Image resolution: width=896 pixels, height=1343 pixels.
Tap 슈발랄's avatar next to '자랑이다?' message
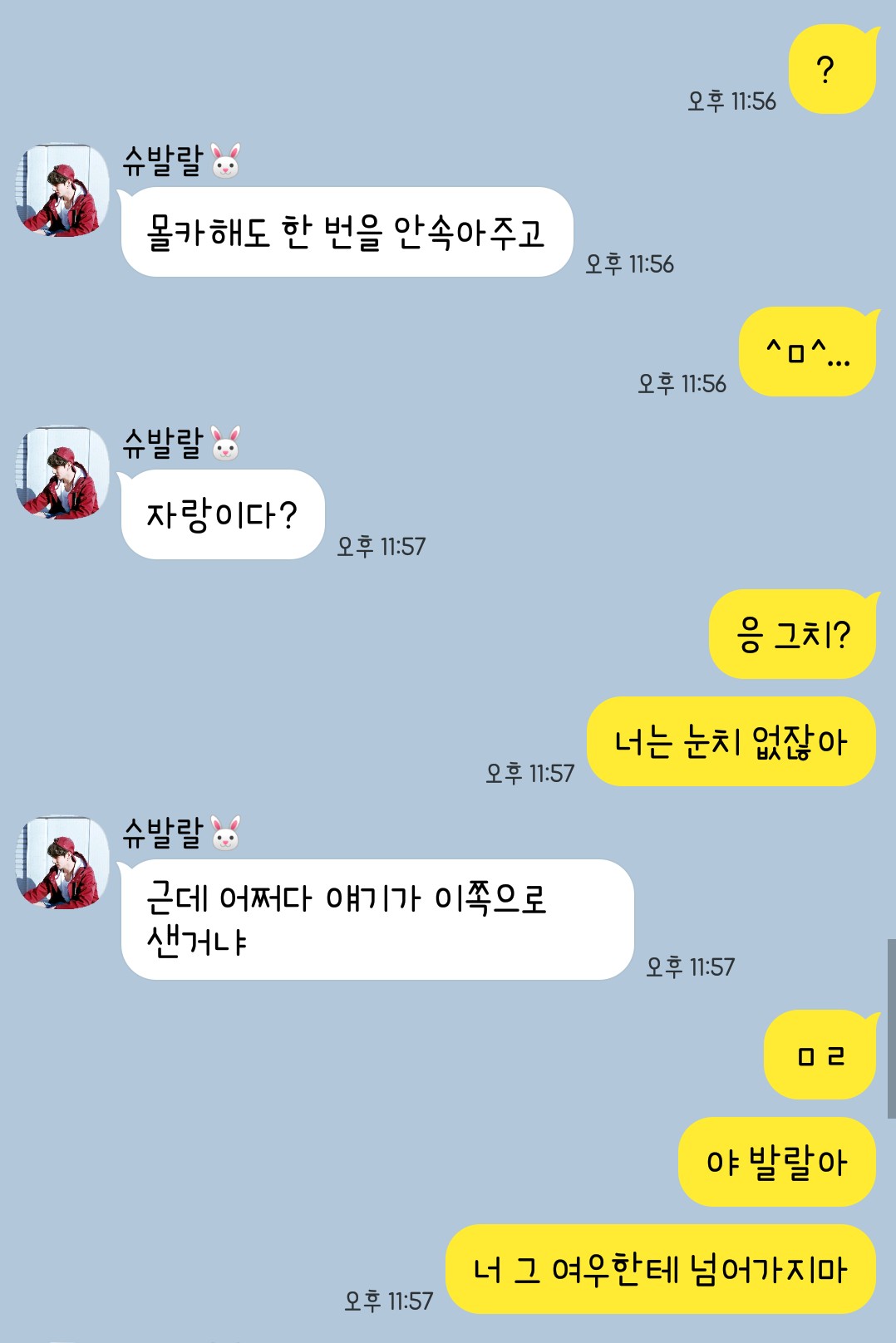pos(62,472)
